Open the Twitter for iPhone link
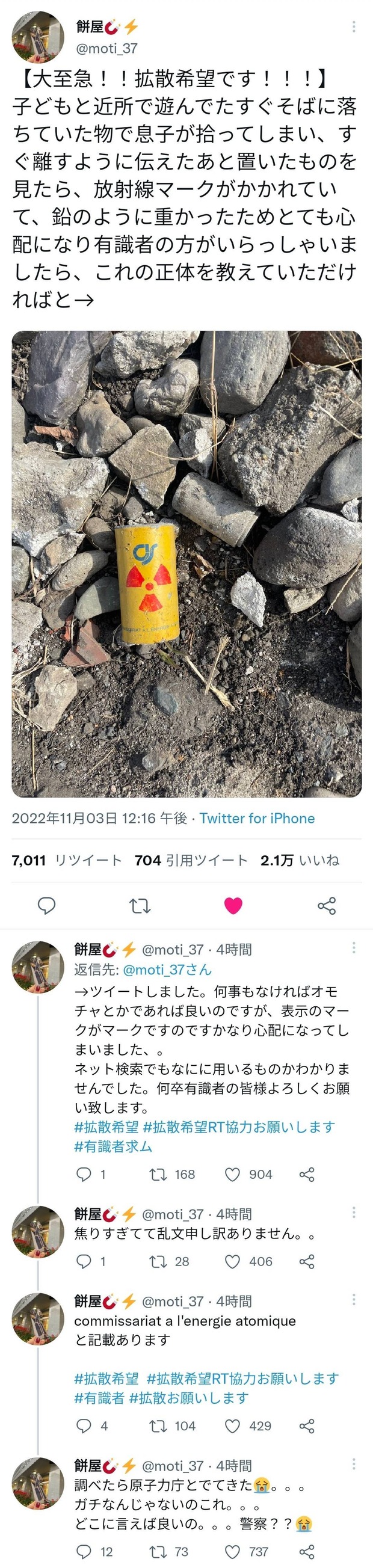This screenshot has height=1568, width=373. pyautogui.click(x=257, y=818)
